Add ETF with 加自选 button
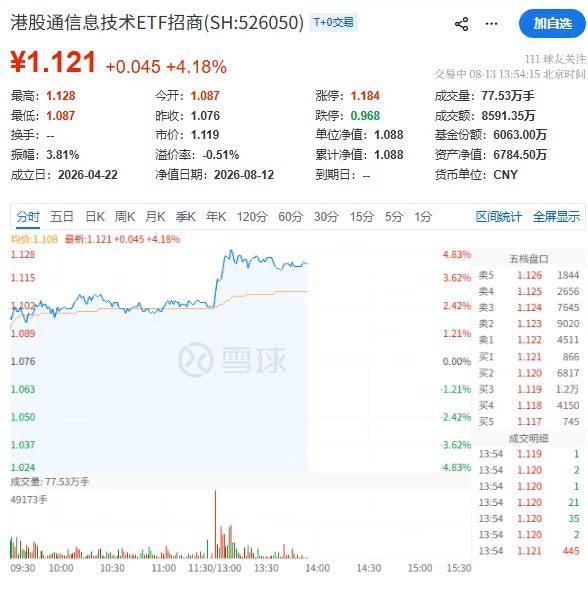 coord(552,24)
